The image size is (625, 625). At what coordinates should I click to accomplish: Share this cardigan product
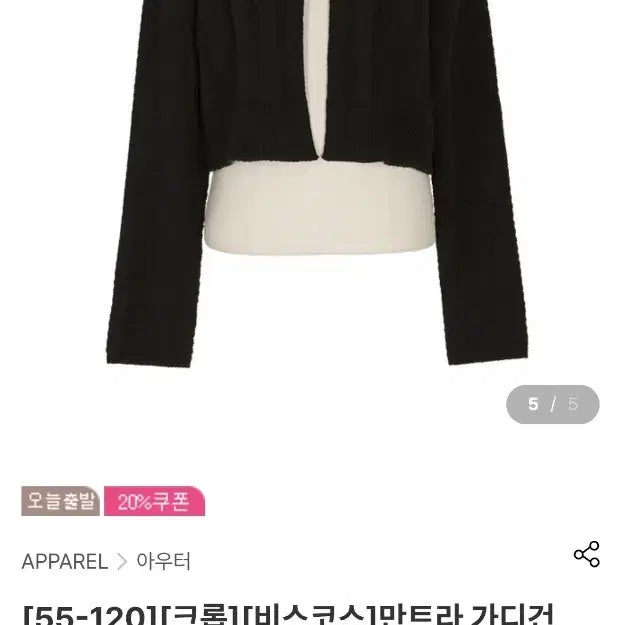coord(586,555)
